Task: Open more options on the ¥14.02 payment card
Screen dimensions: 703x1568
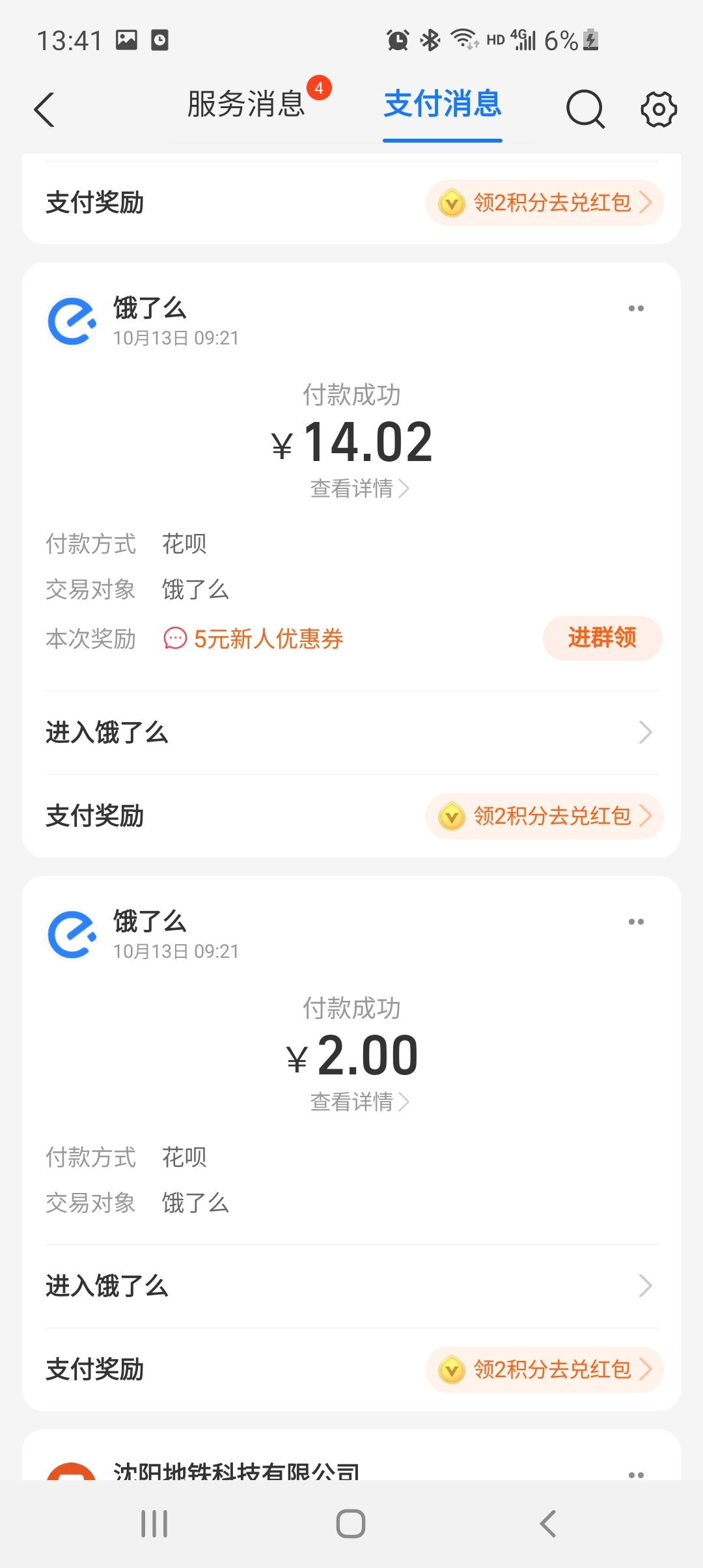Action: pyautogui.click(x=636, y=309)
